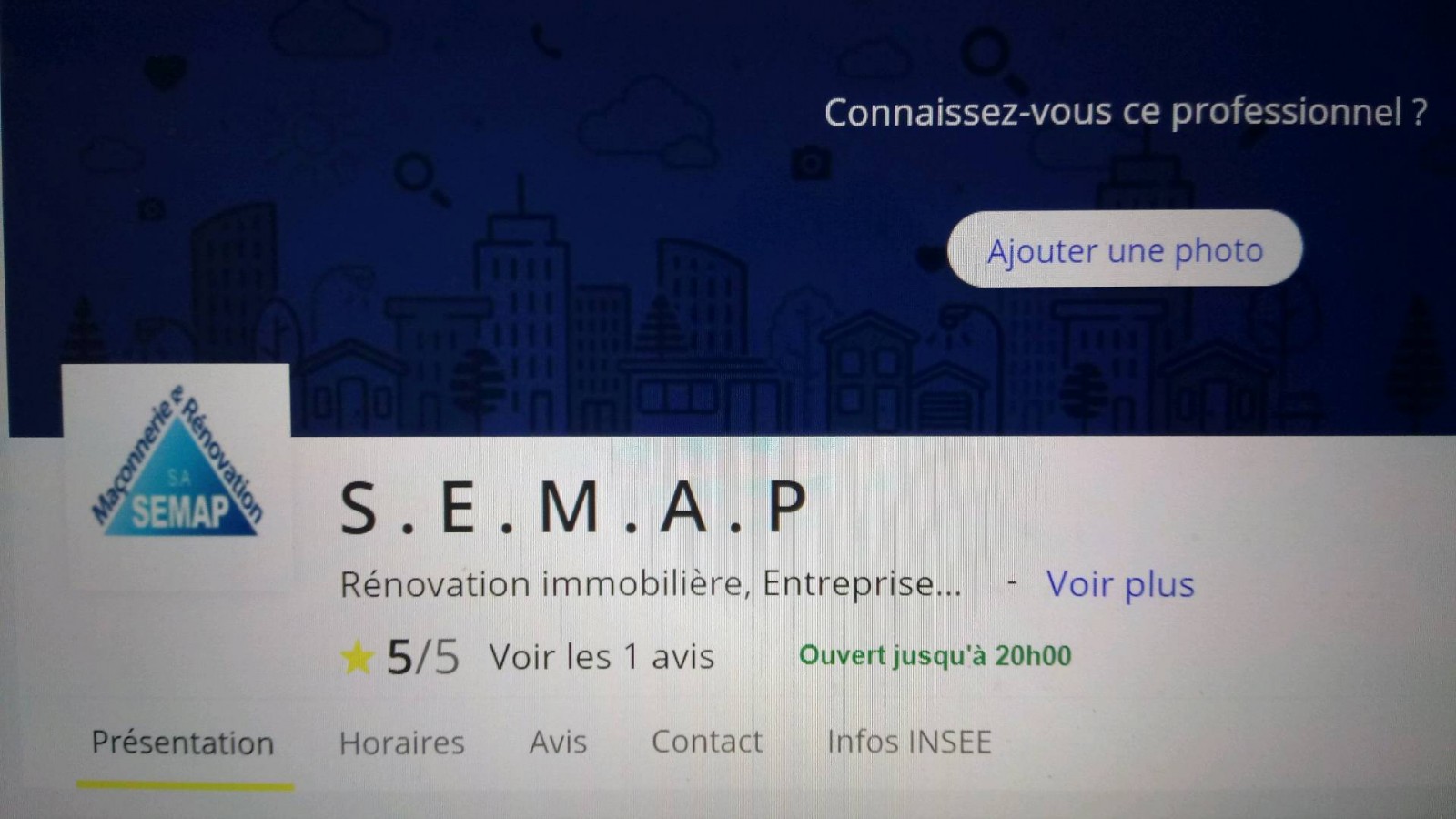
Task: Open the Contact tab
Action: 707,743
